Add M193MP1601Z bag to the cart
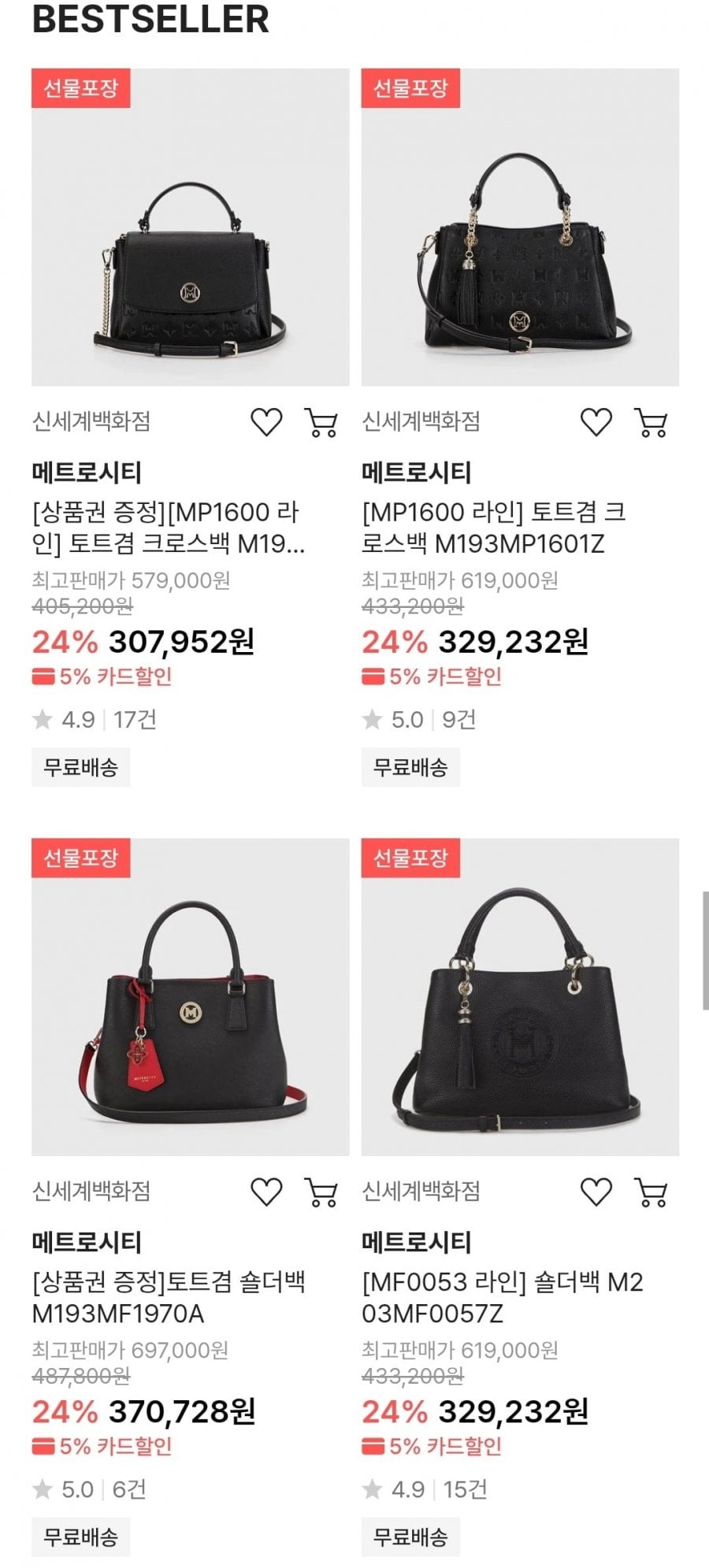The height and width of the screenshot is (1568, 709). coord(651,422)
